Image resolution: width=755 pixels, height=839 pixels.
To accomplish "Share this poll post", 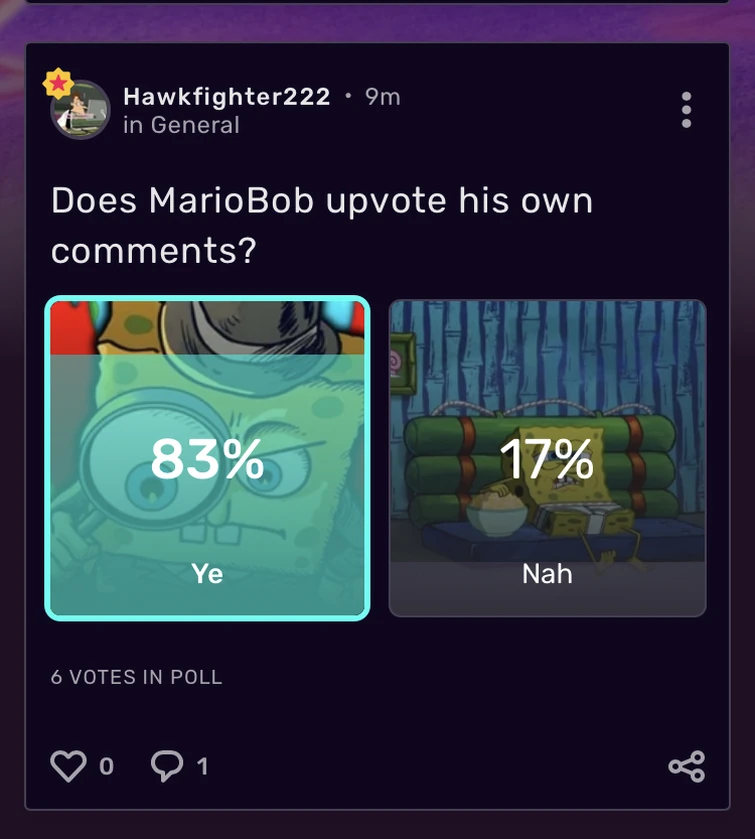I will (x=686, y=767).
